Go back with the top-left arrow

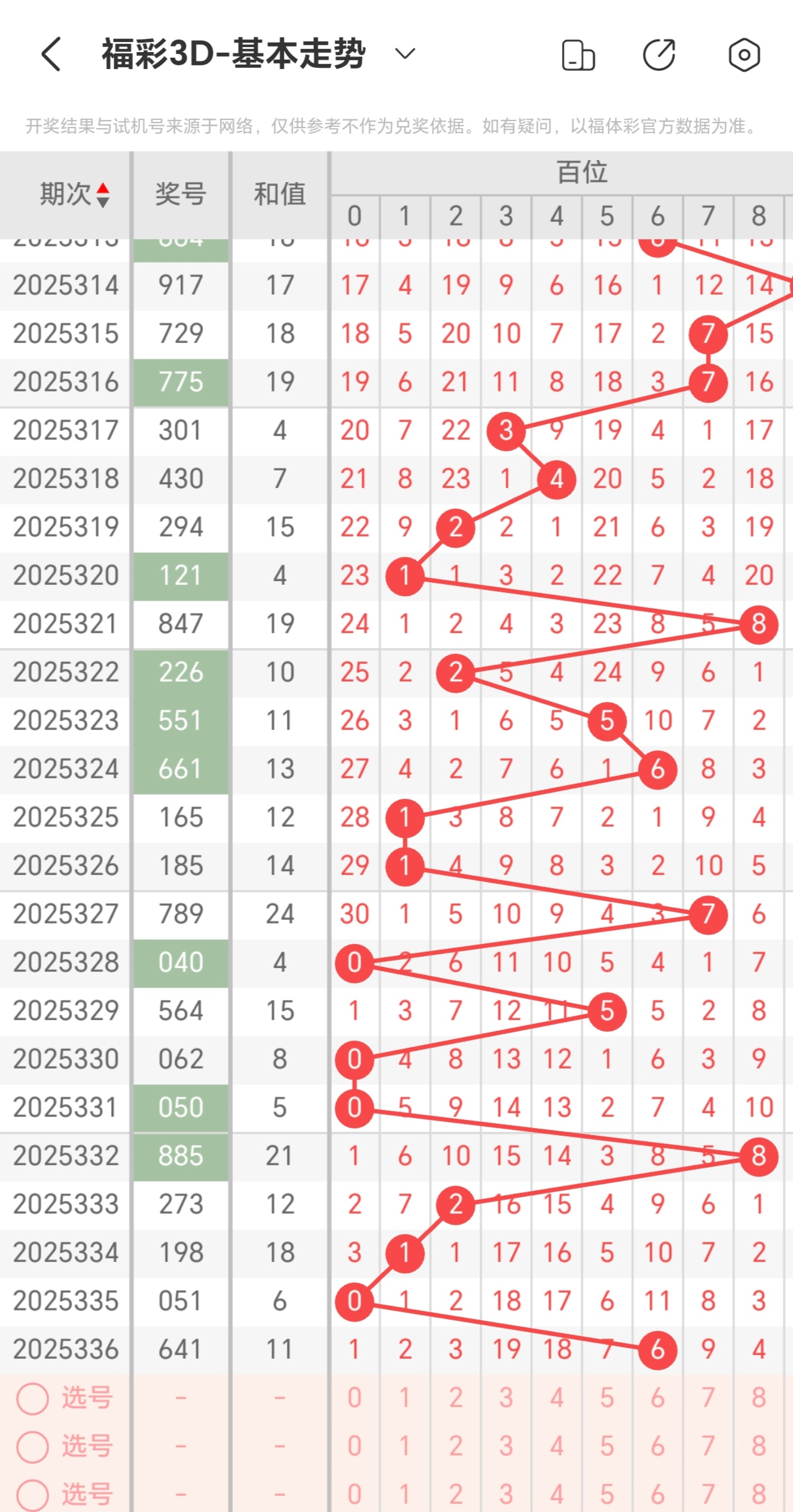click(x=51, y=54)
